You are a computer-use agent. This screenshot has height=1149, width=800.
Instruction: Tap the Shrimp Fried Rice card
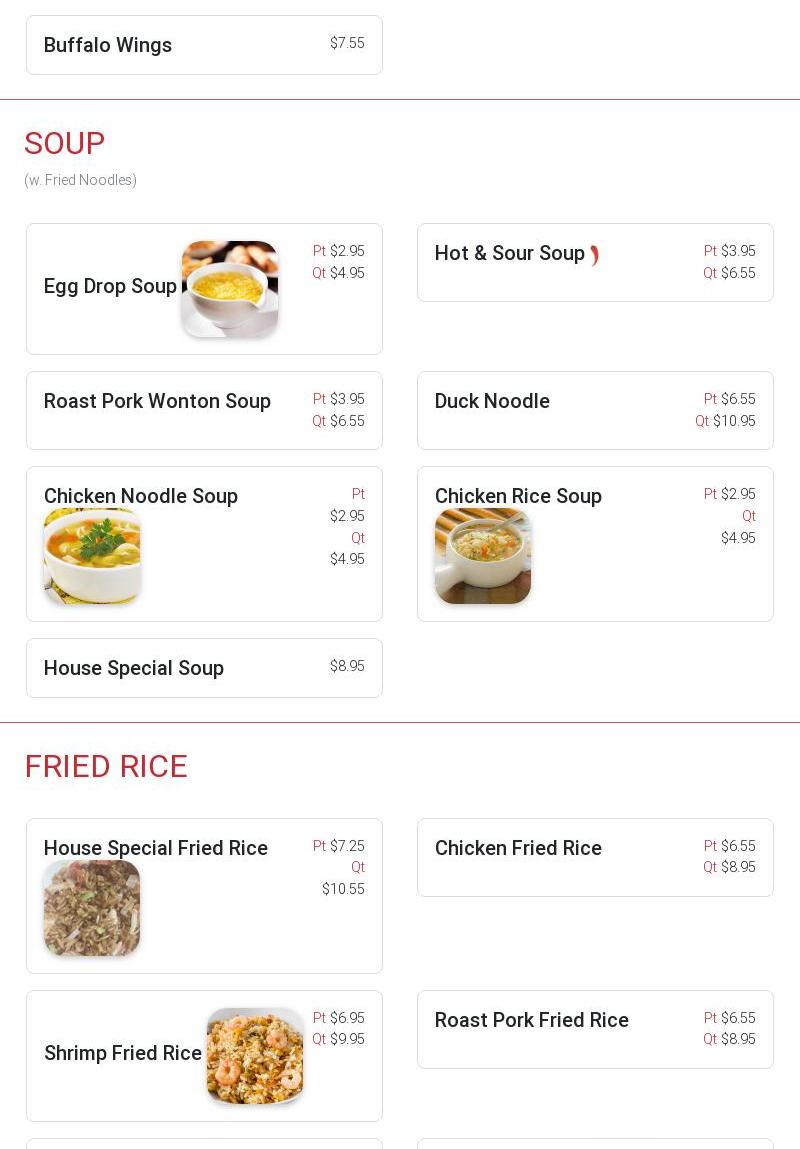click(x=123, y=1054)
